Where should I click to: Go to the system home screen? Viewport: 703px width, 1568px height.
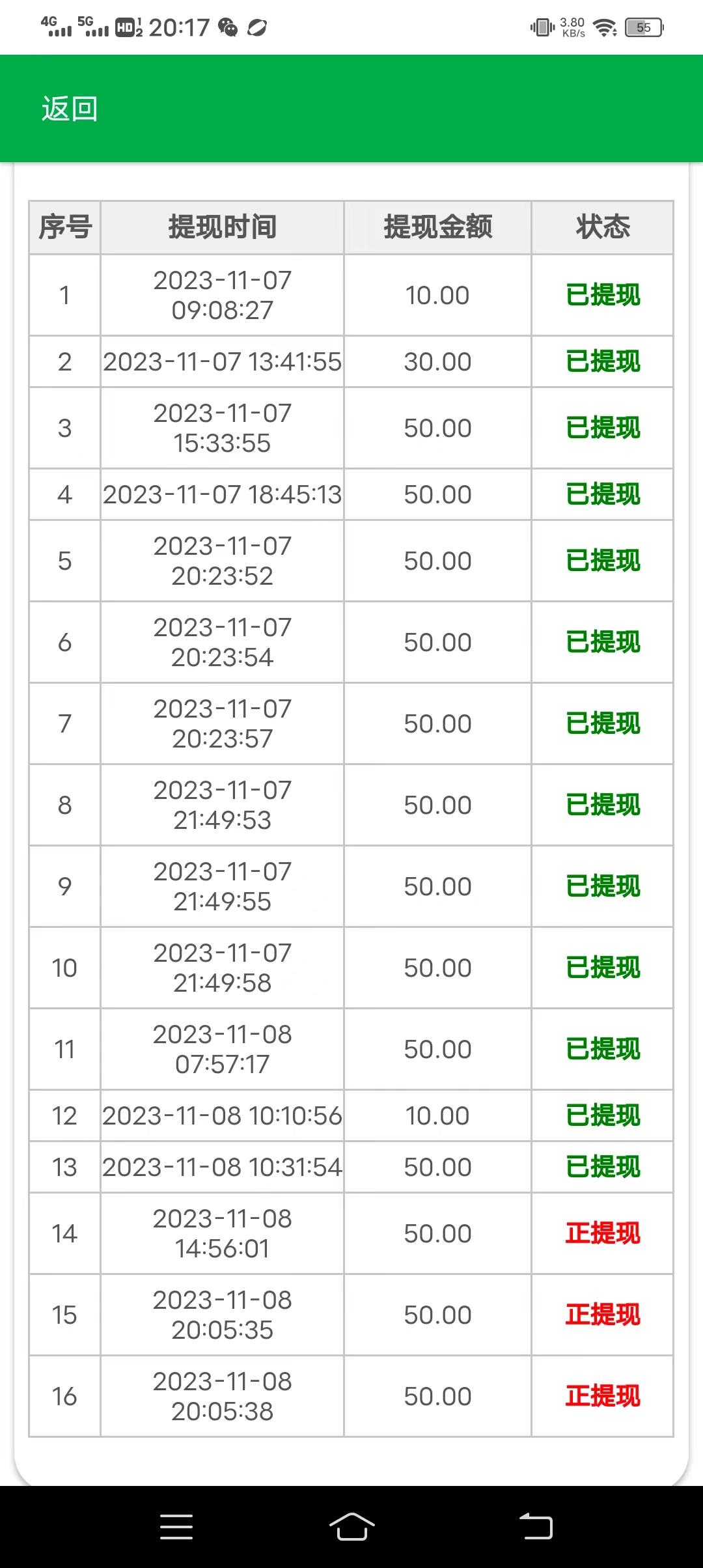click(351, 1526)
